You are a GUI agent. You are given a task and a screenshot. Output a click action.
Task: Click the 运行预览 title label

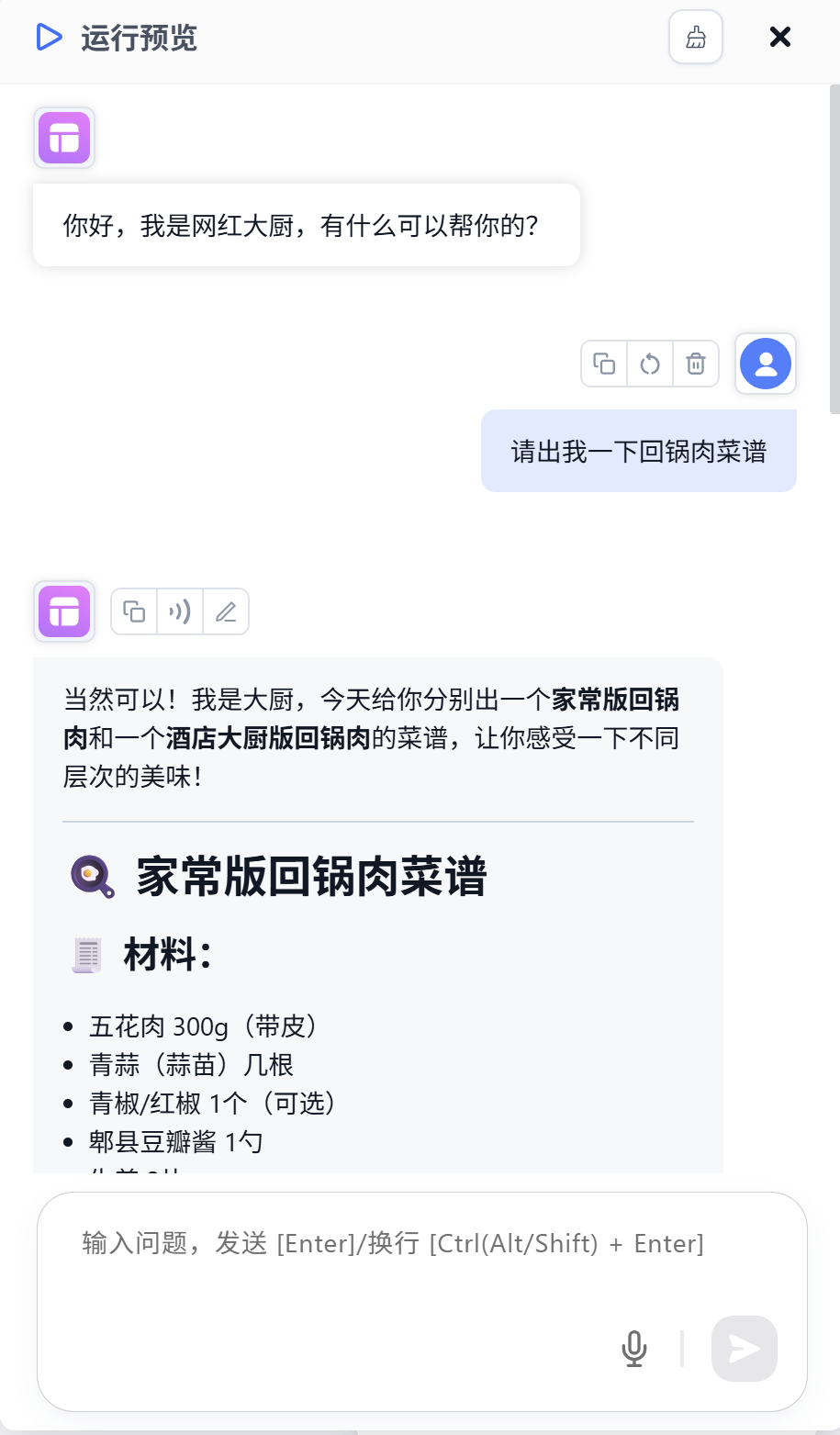(x=139, y=39)
